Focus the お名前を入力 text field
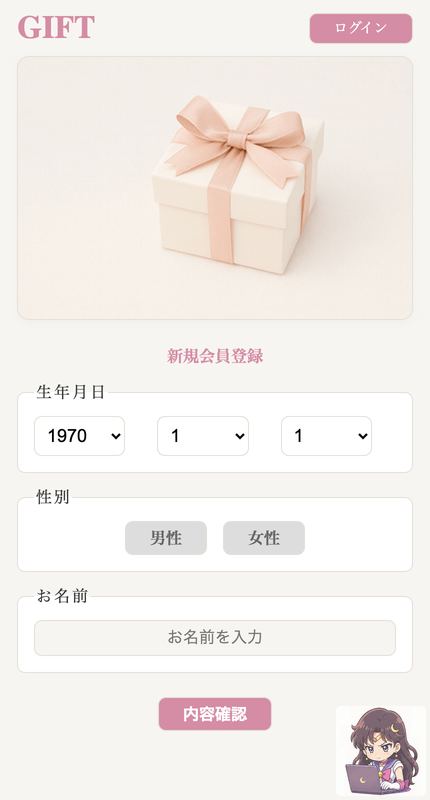Screen dimensions: 430x800 215,637
